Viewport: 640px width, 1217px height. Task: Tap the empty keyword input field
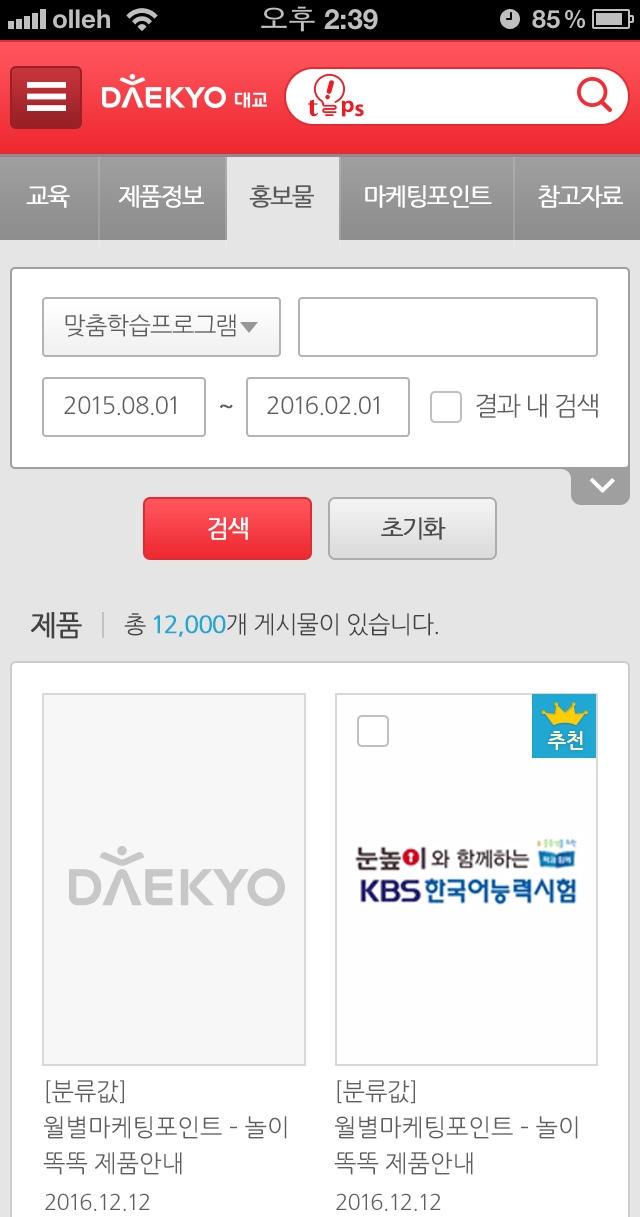click(x=447, y=327)
